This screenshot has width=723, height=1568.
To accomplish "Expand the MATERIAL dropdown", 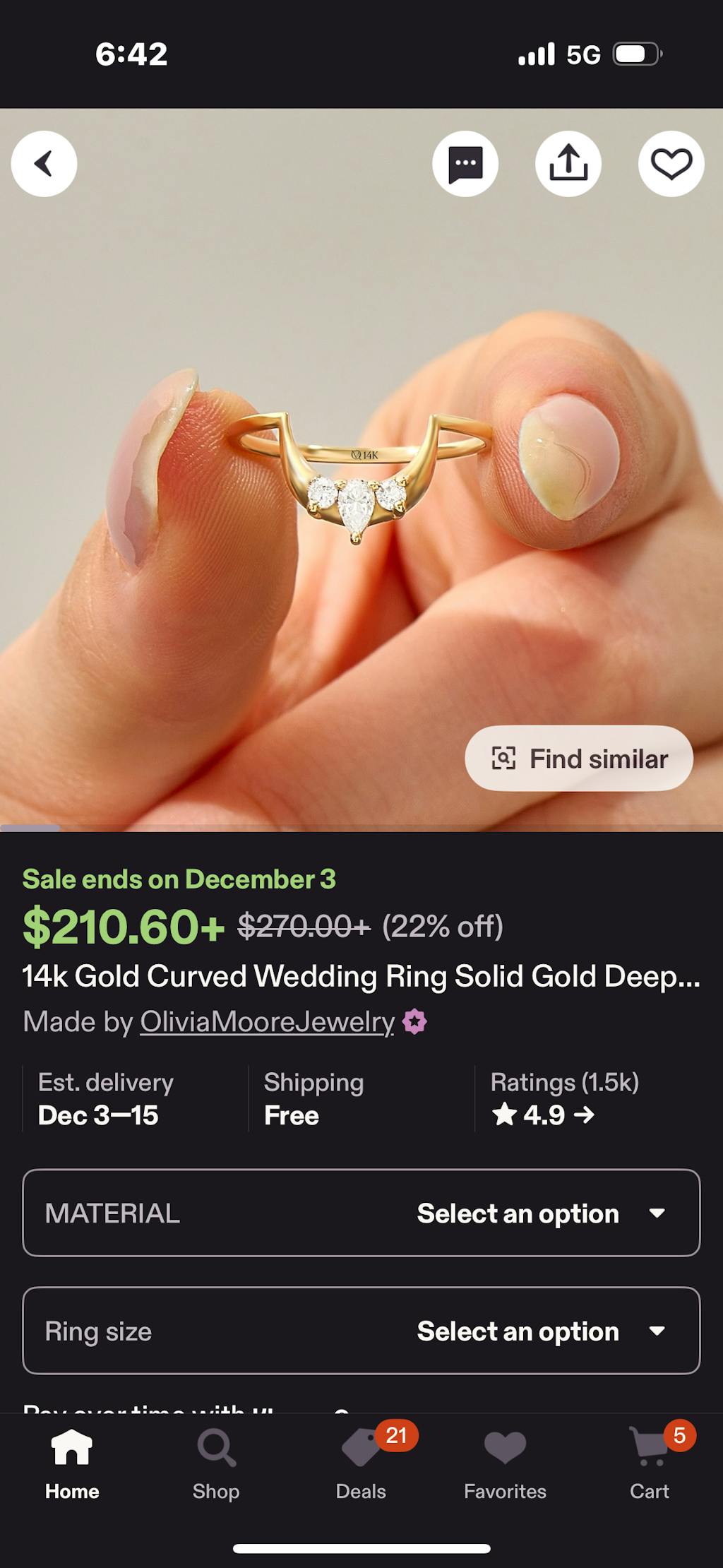I will pos(361,1213).
